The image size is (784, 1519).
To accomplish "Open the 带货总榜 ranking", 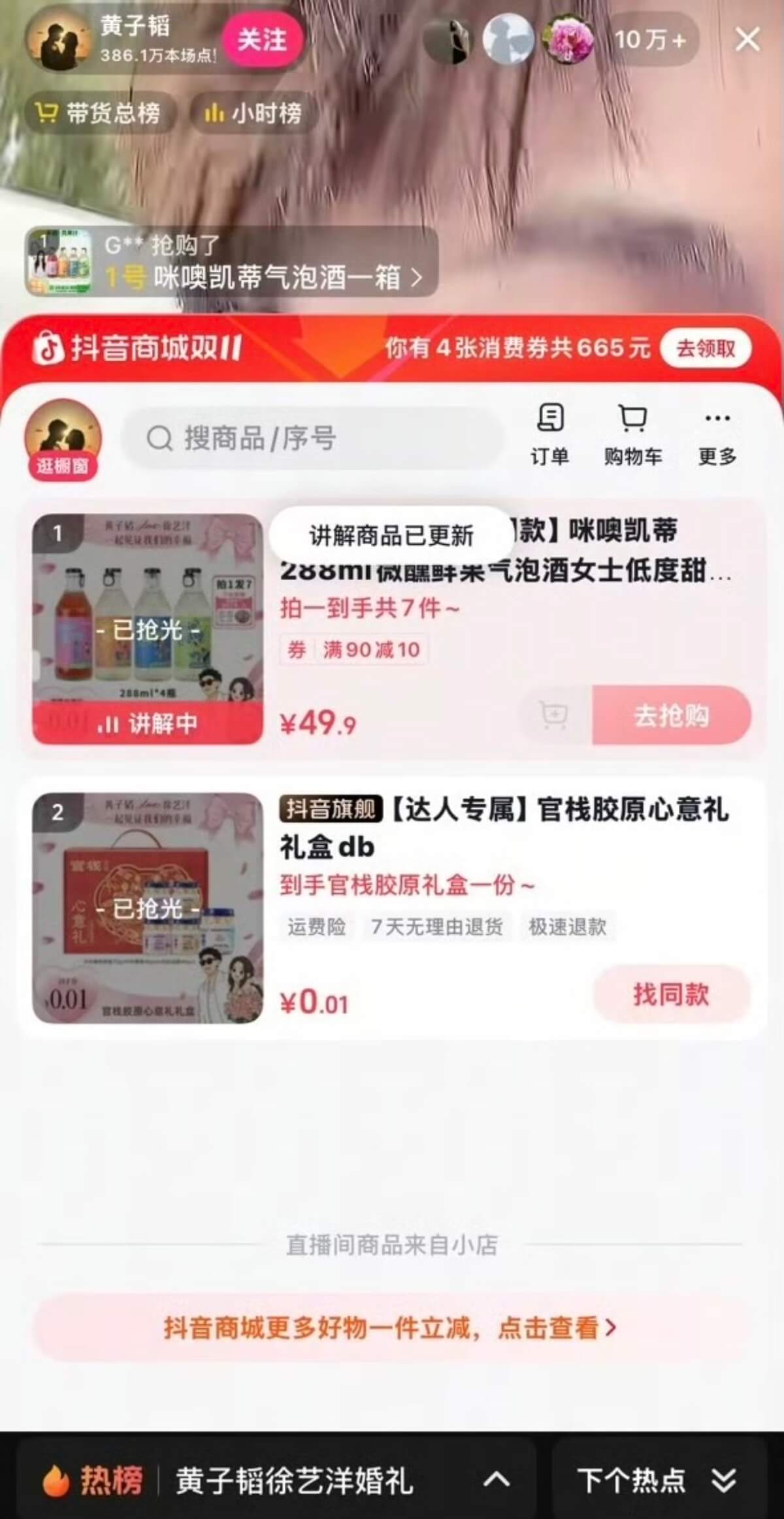I will coord(99,114).
